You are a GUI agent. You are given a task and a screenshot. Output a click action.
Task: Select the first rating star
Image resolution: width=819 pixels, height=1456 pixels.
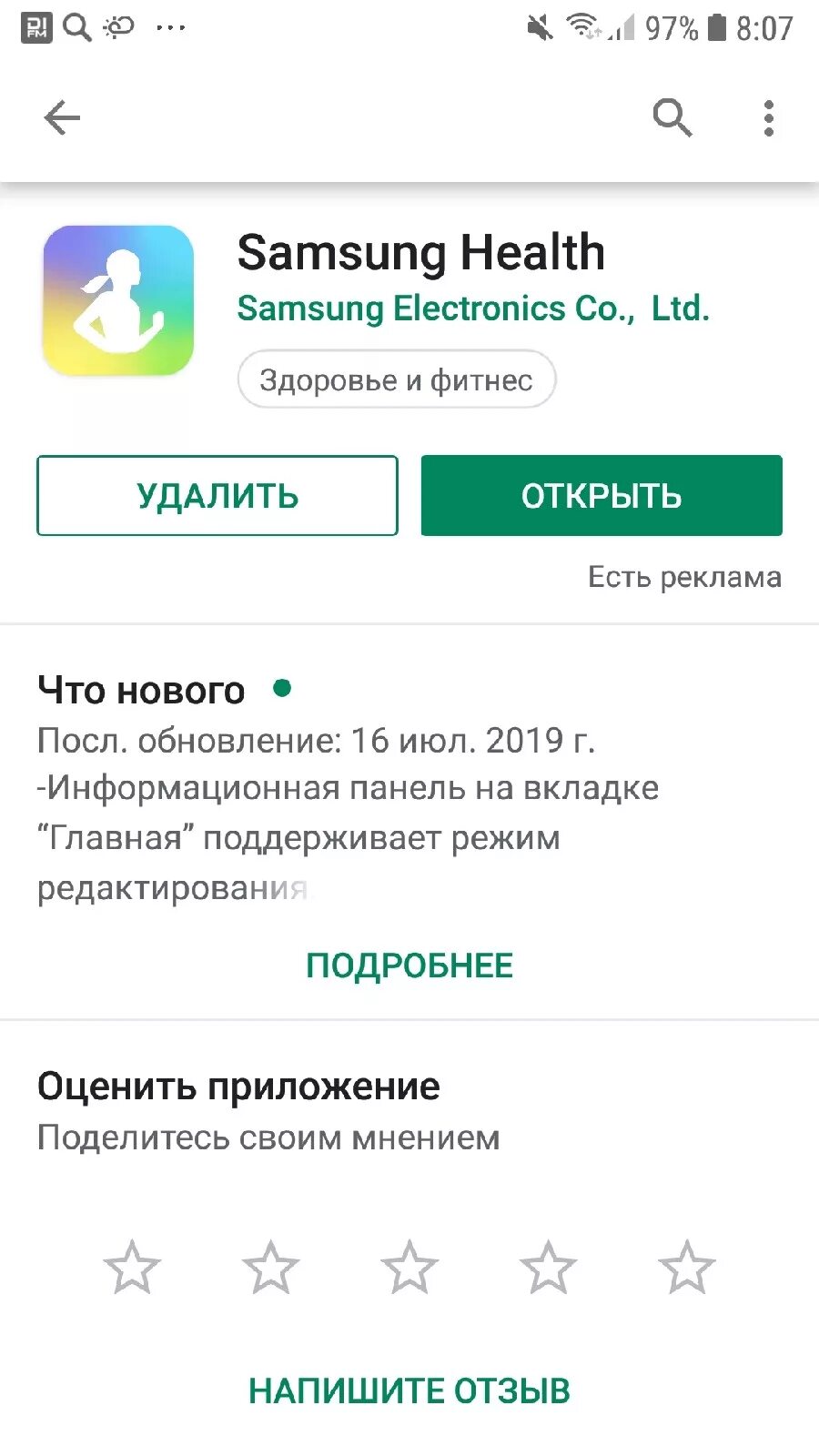(133, 1265)
